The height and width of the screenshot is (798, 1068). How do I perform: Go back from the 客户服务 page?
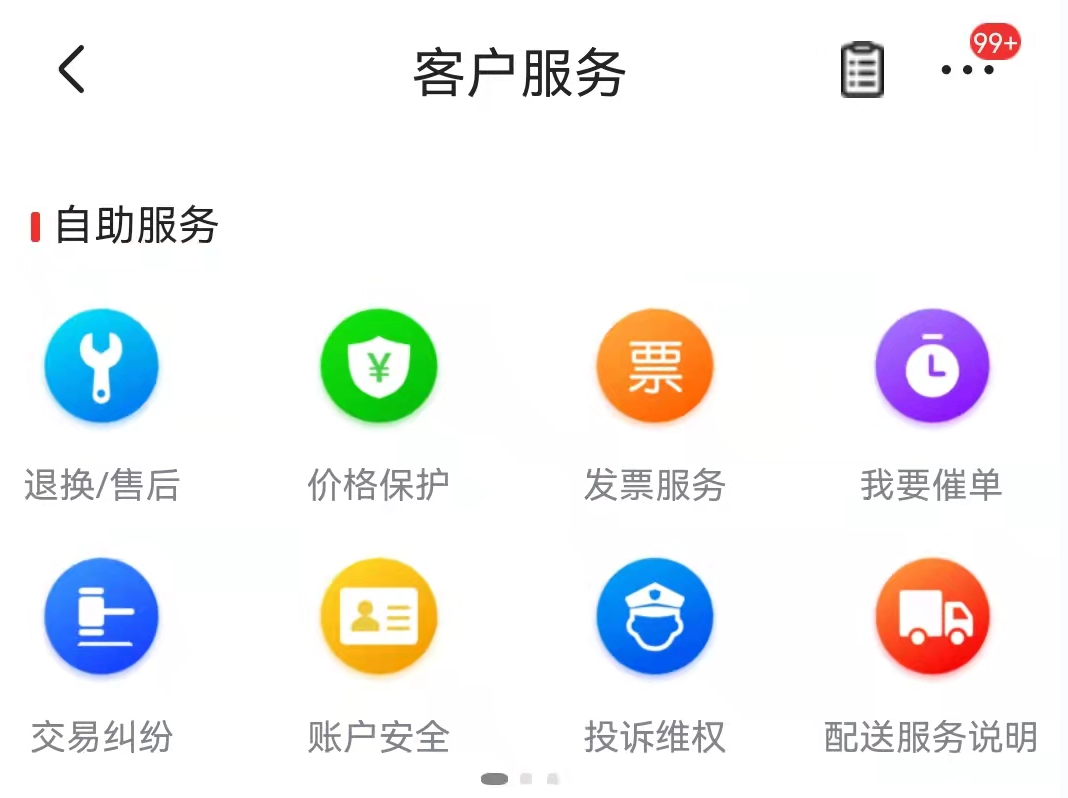click(71, 71)
